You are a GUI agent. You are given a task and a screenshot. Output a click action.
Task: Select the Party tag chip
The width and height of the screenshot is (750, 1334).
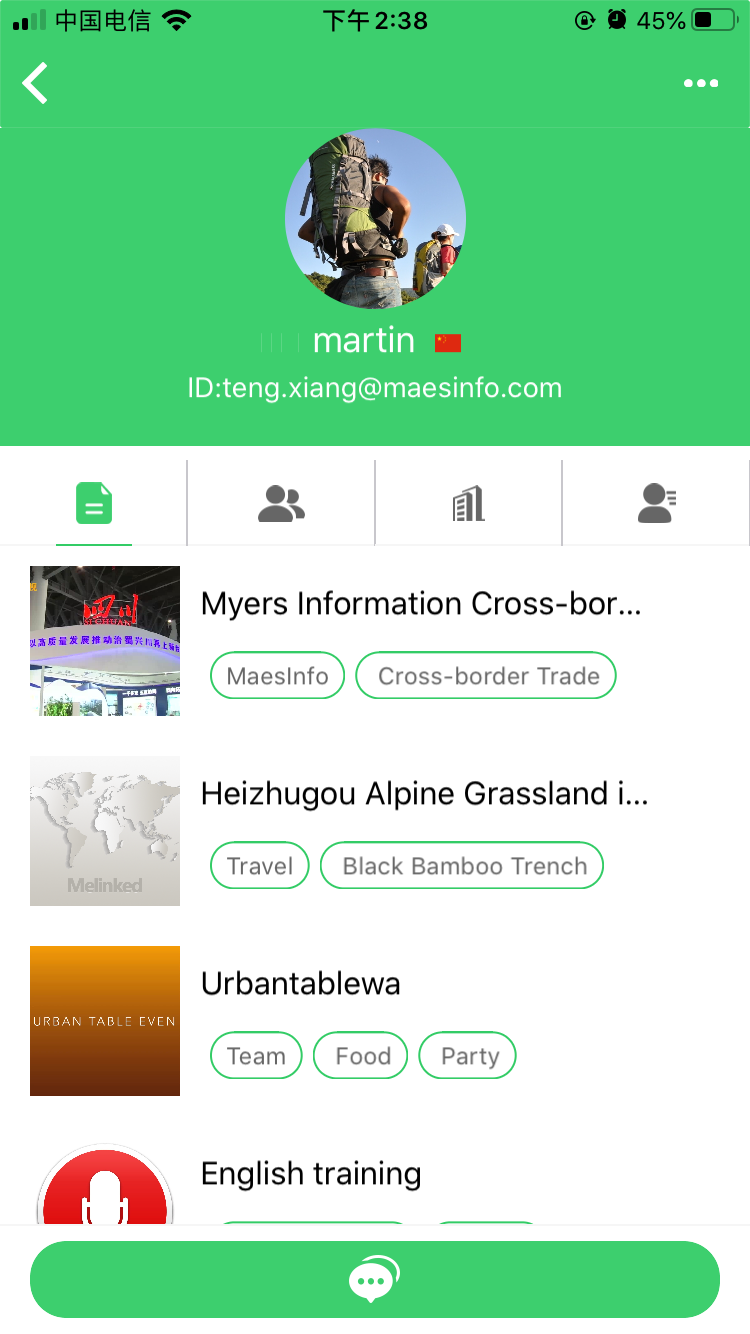tap(467, 1056)
